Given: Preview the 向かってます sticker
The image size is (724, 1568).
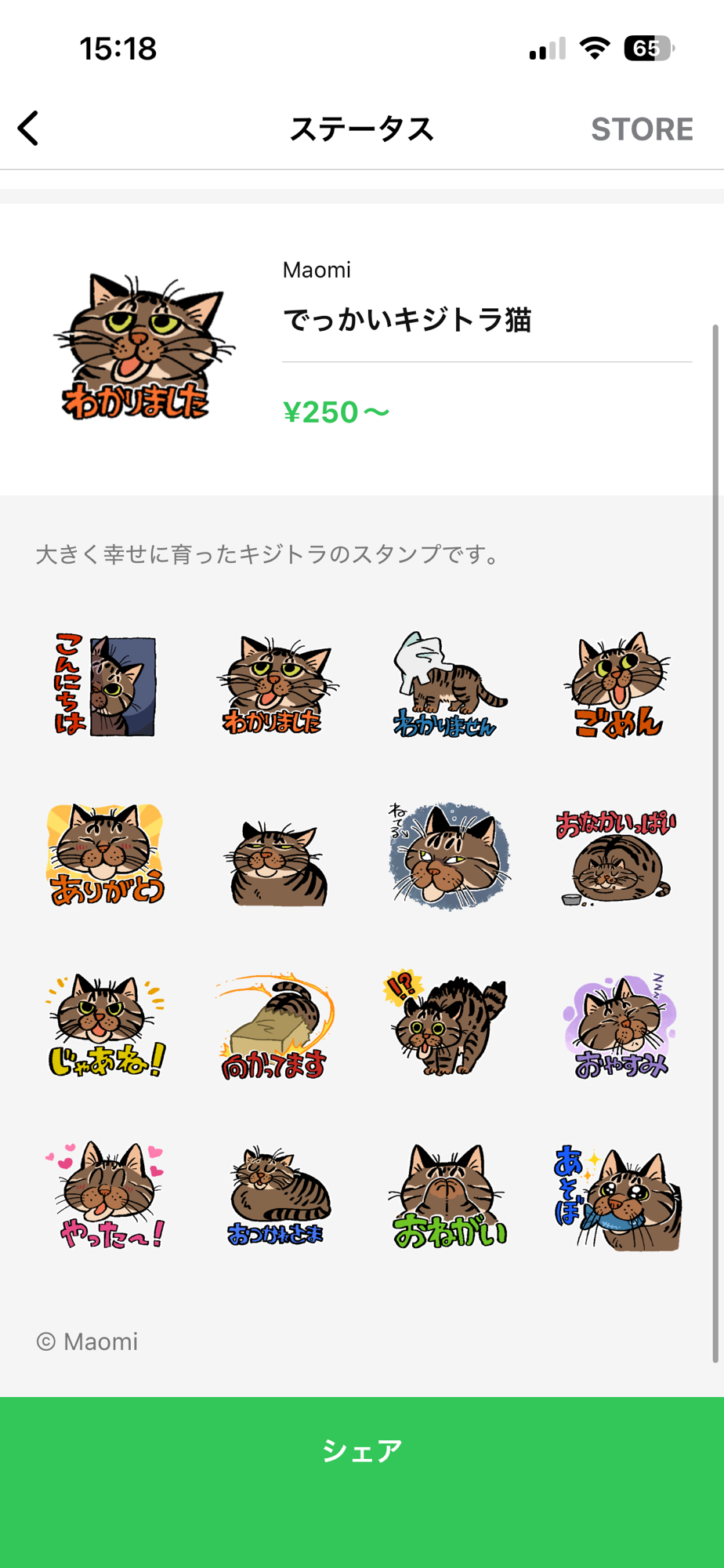Looking at the screenshot, I should [276, 1025].
